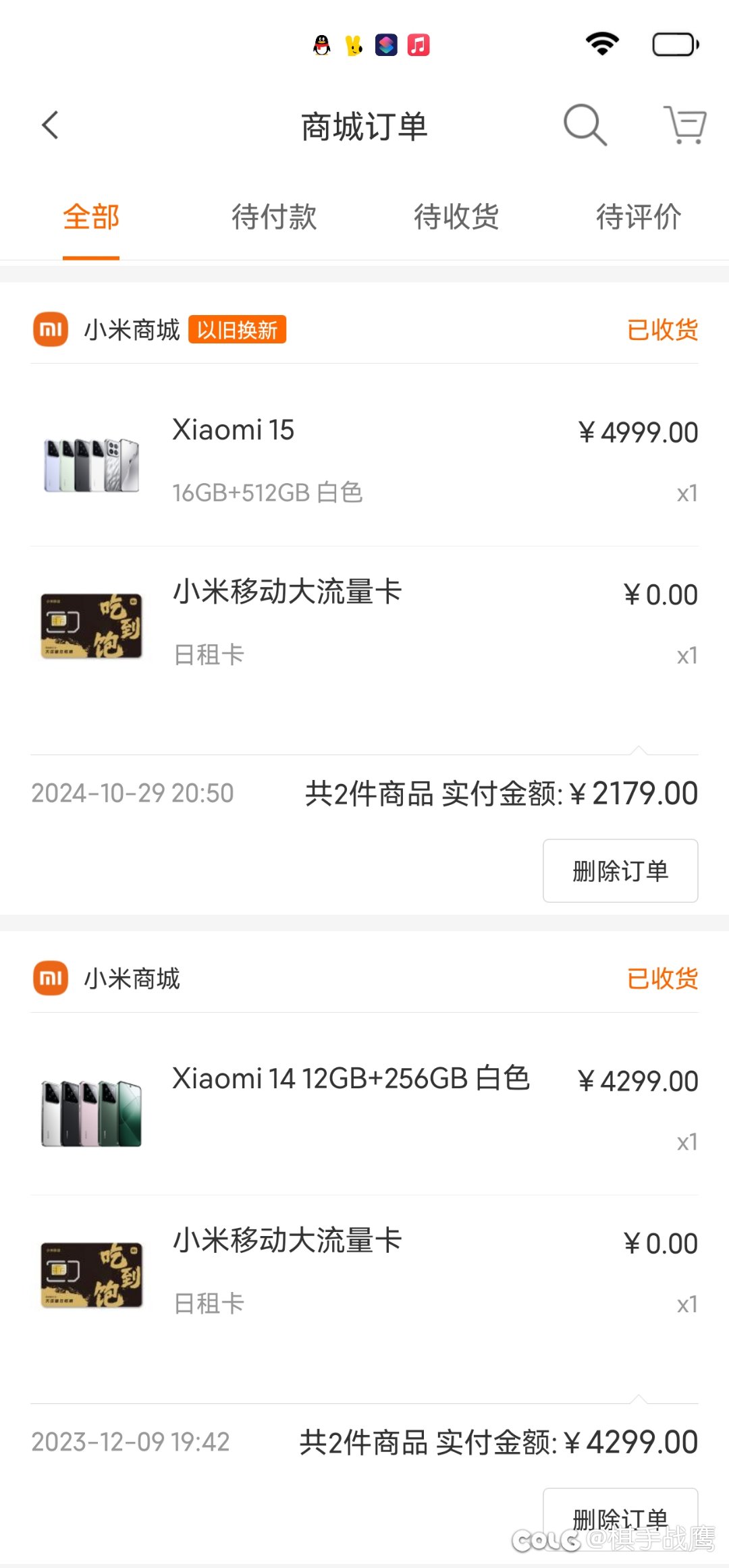Delete the 2023-12-09 order
Image resolution: width=729 pixels, height=1568 pixels.
pyautogui.click(x=620, y=1517)
